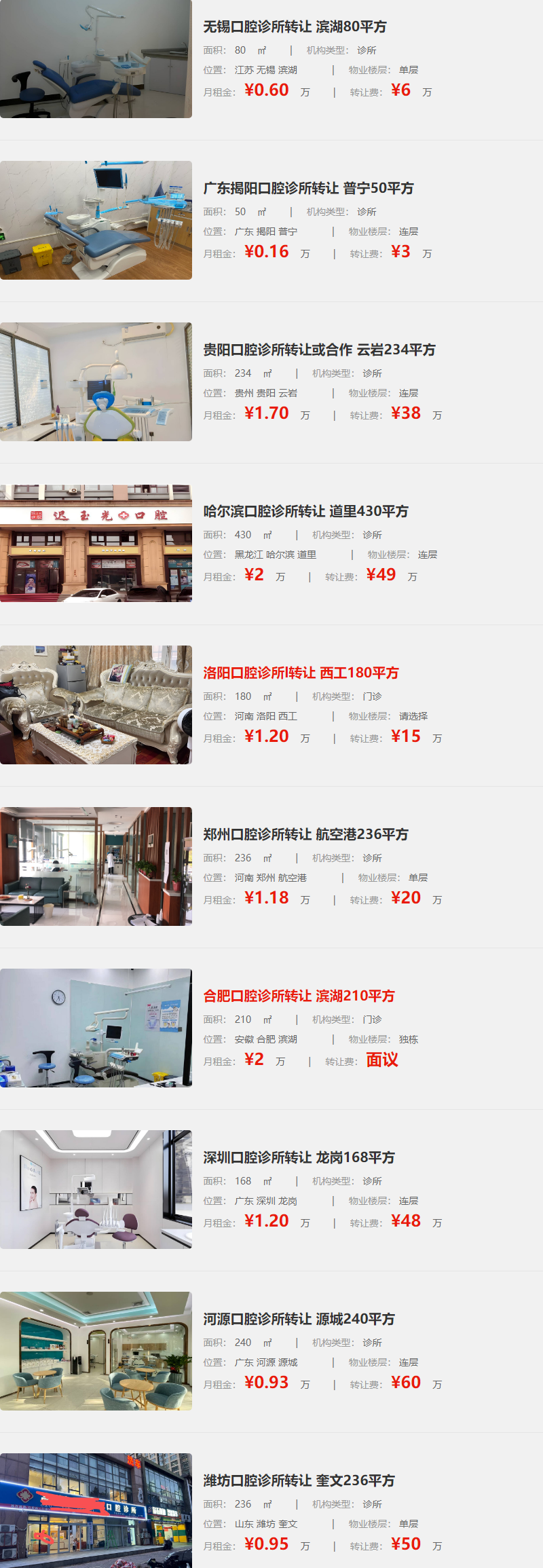
Task: Open the 合肥 滨湖 clinic photo
Action: pos(96,1028)
